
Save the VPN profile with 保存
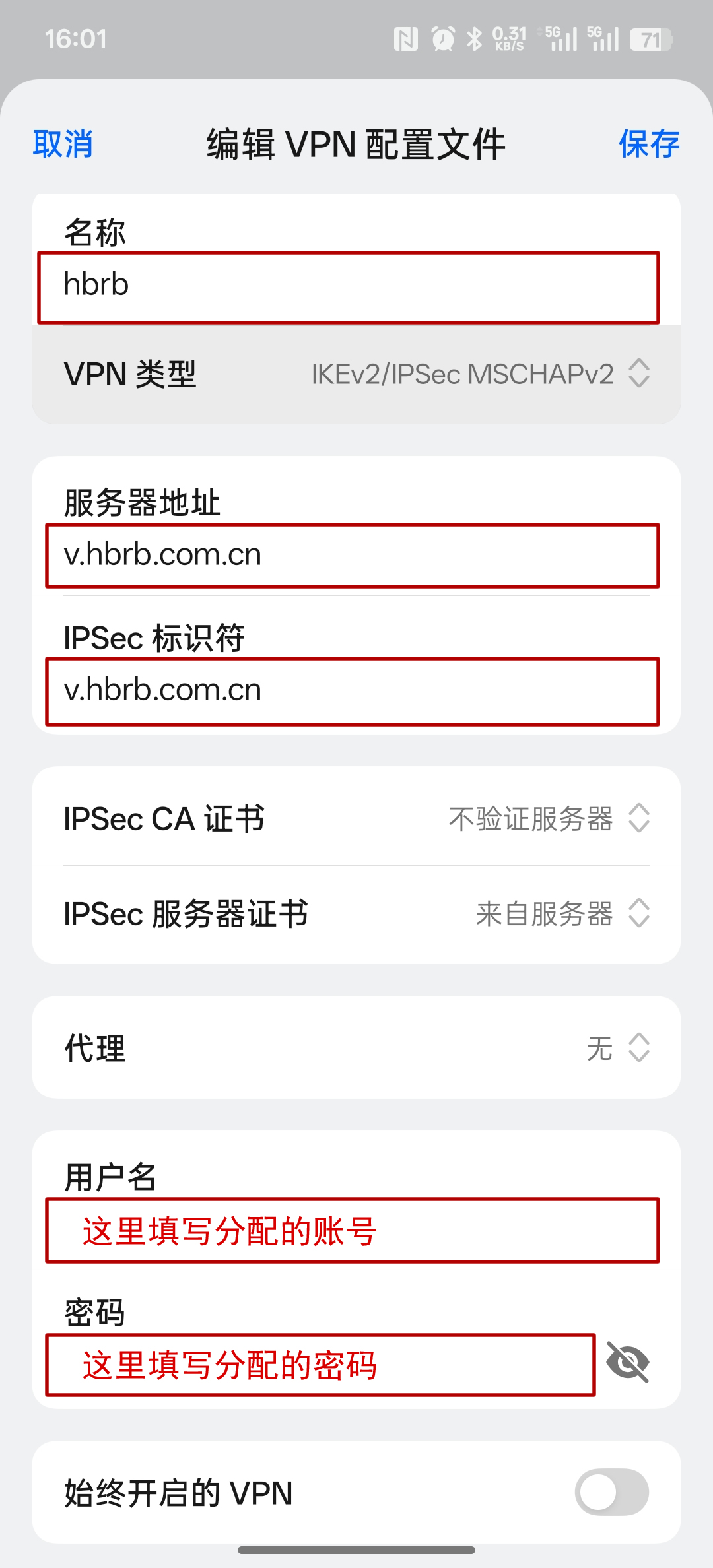pyautogui.click(x=648, y=144)
